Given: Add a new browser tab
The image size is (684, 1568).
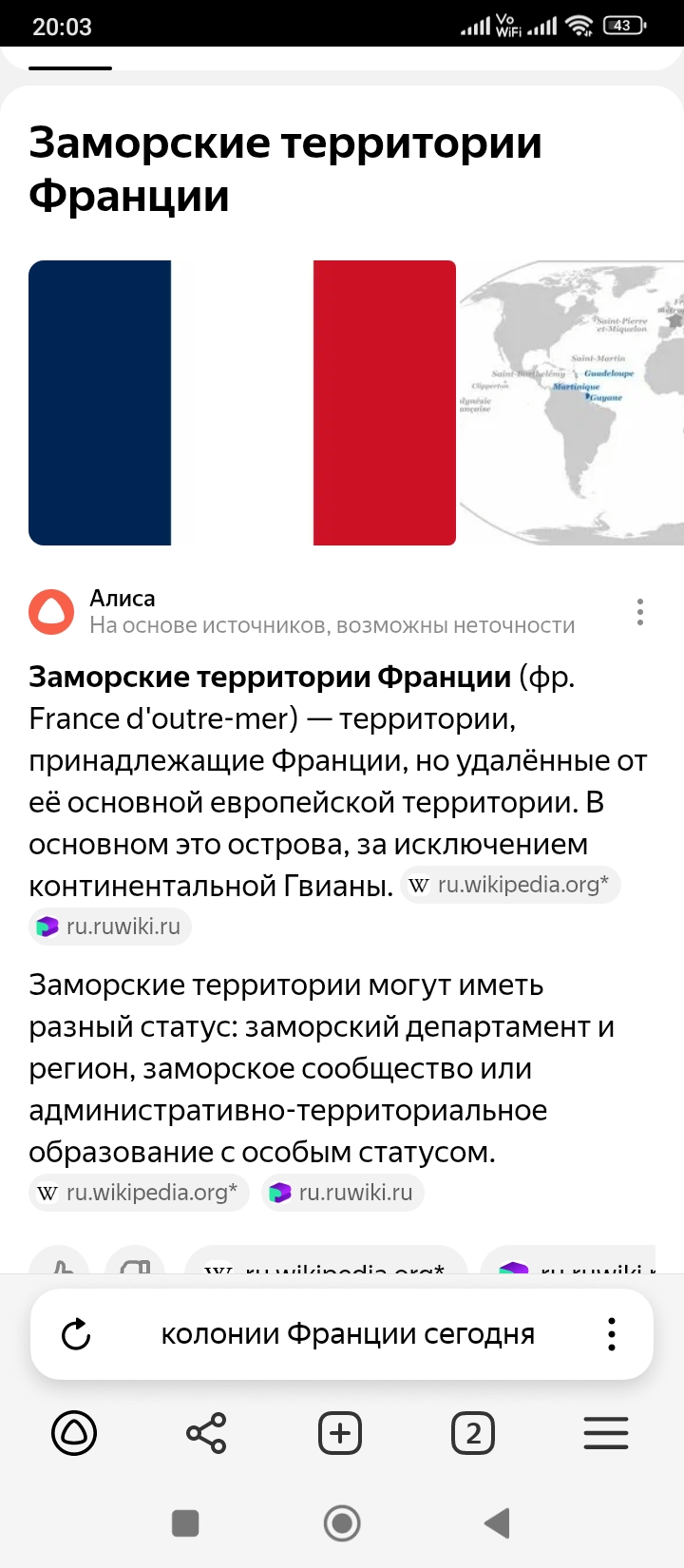Looking at the screenshot, I should [340, 1433].
